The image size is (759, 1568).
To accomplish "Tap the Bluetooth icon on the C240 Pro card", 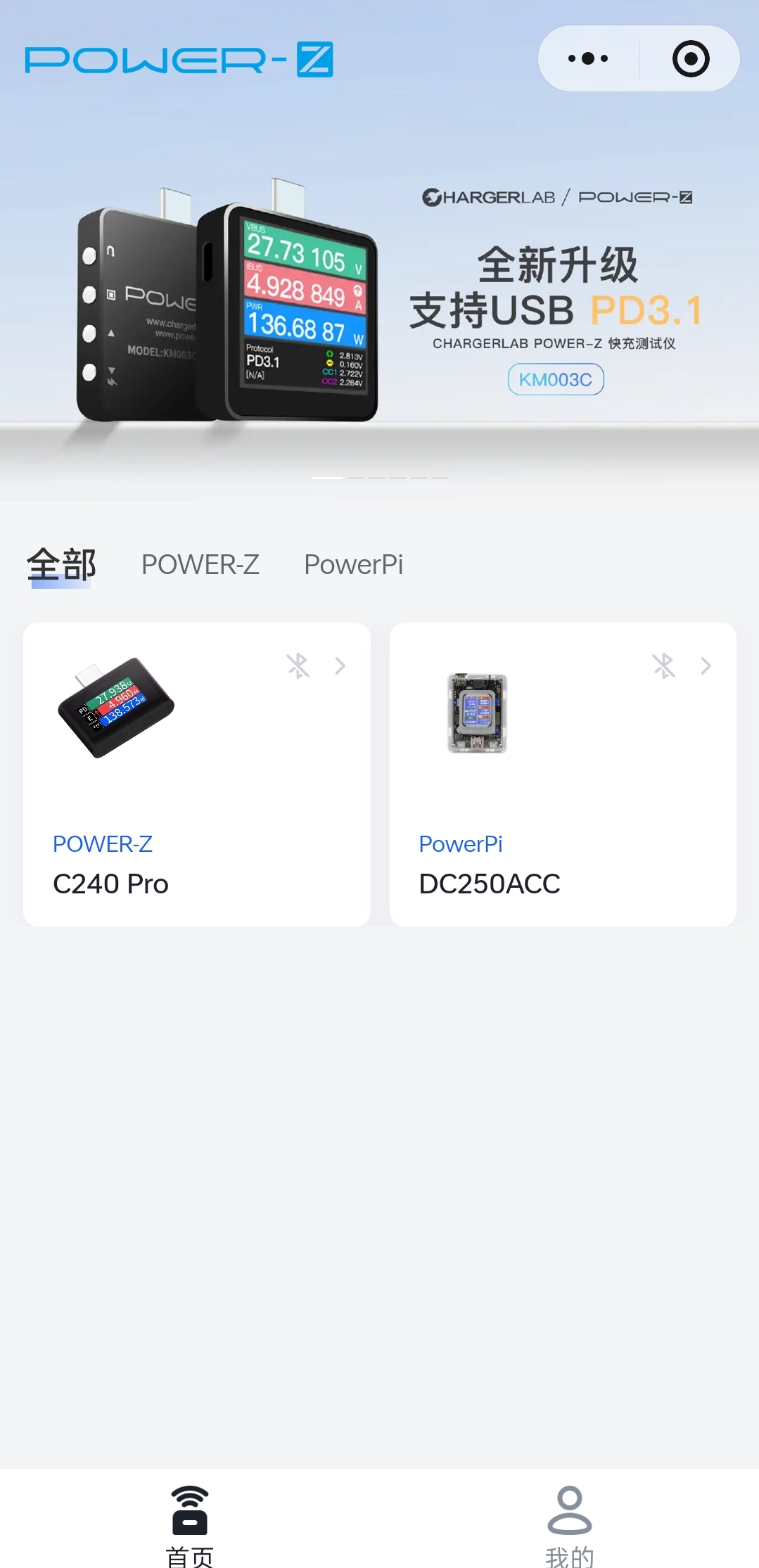I will tap(298, 665).
